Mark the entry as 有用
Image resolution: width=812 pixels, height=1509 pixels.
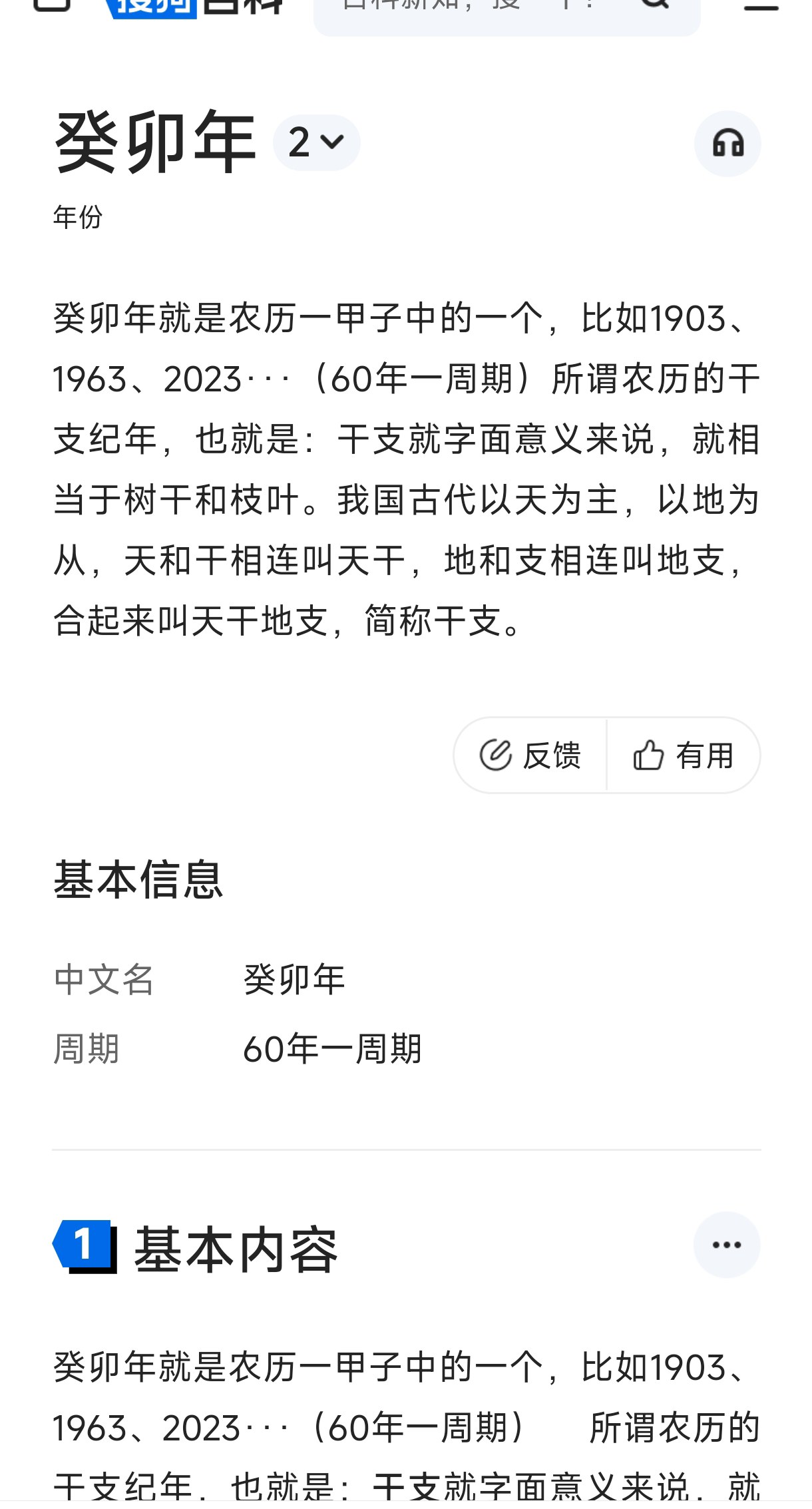point(683,755)
